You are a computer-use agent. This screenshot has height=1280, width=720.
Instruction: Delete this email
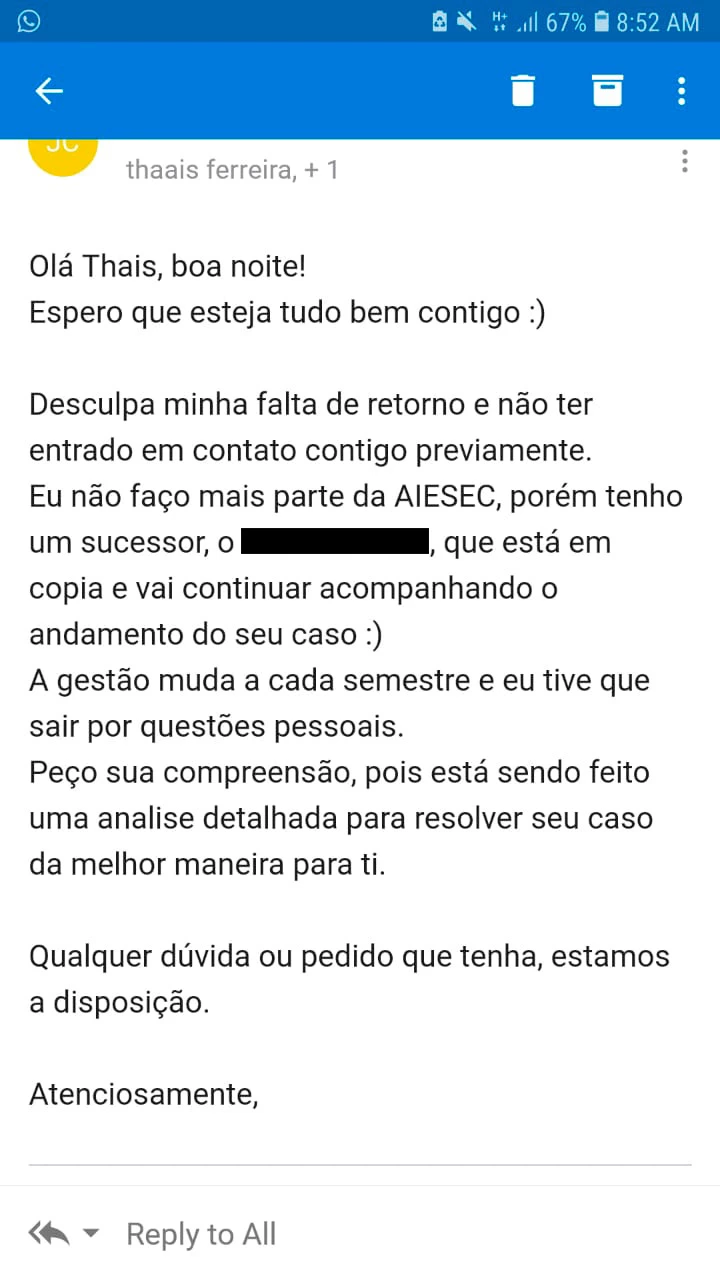pyautogui.click(x=523, y=91)
